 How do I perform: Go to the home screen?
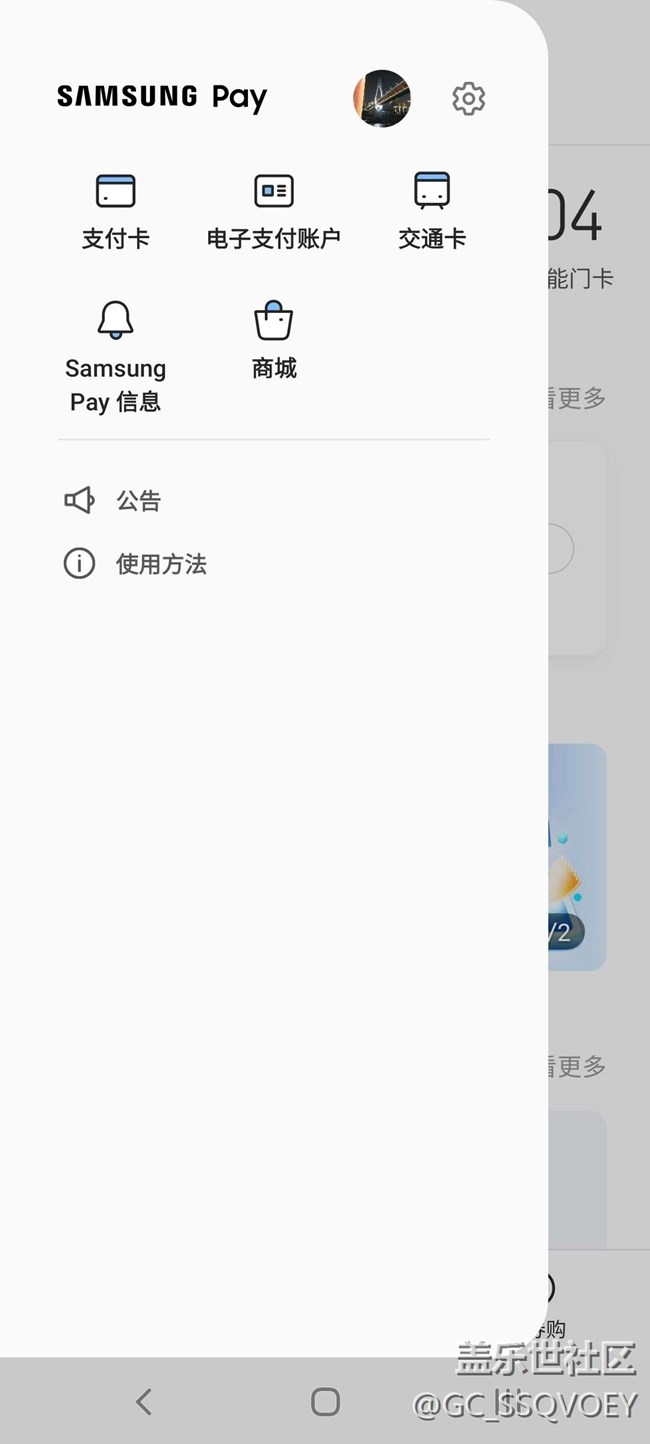[x=325, y=1402]
